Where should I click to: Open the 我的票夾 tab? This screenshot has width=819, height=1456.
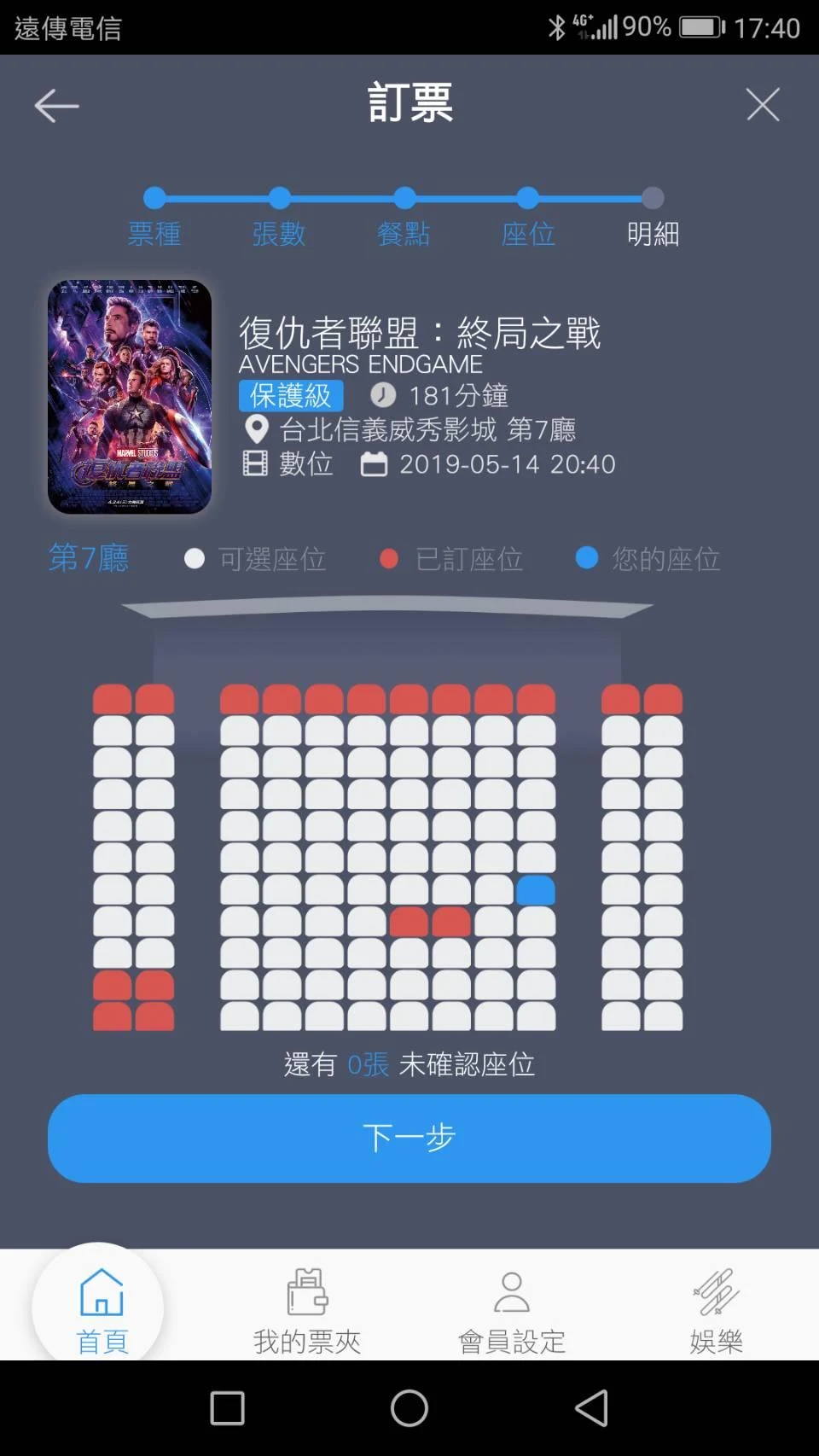[x=307, y=1311]
